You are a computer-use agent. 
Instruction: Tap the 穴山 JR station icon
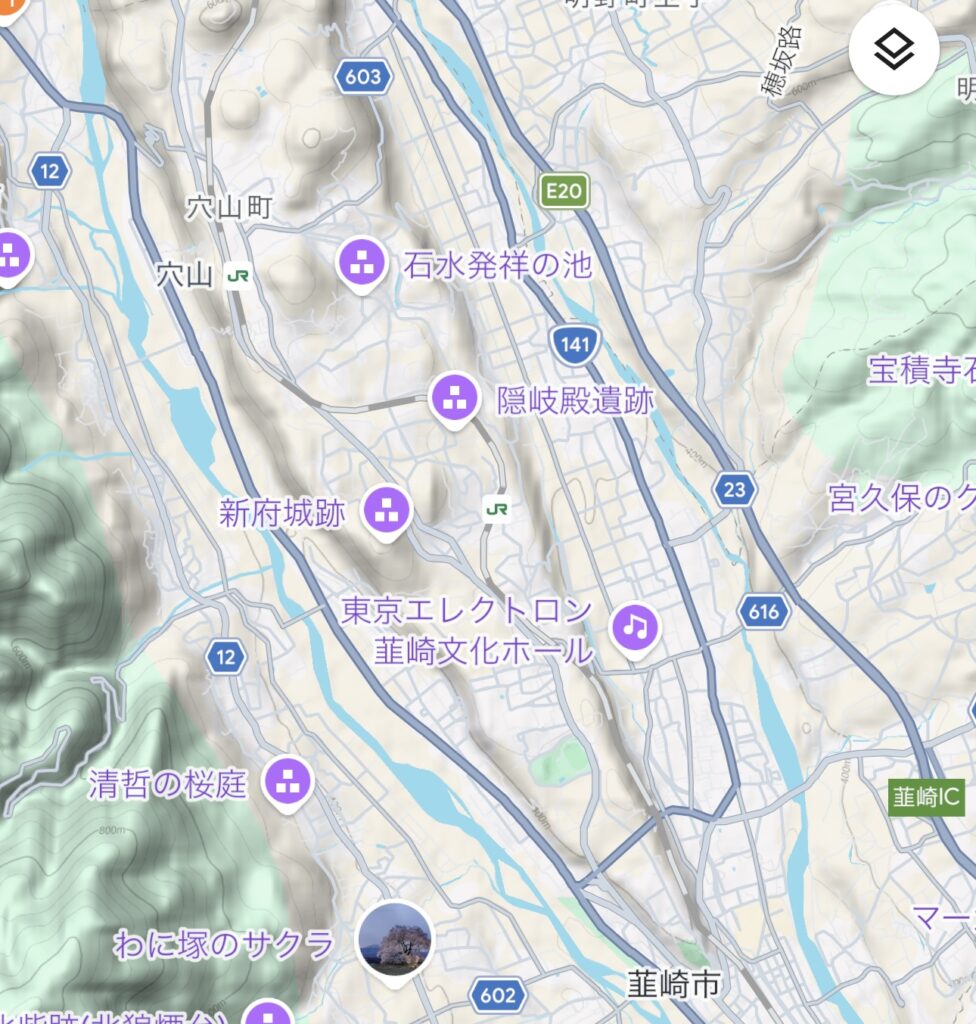tap(237, 275)
